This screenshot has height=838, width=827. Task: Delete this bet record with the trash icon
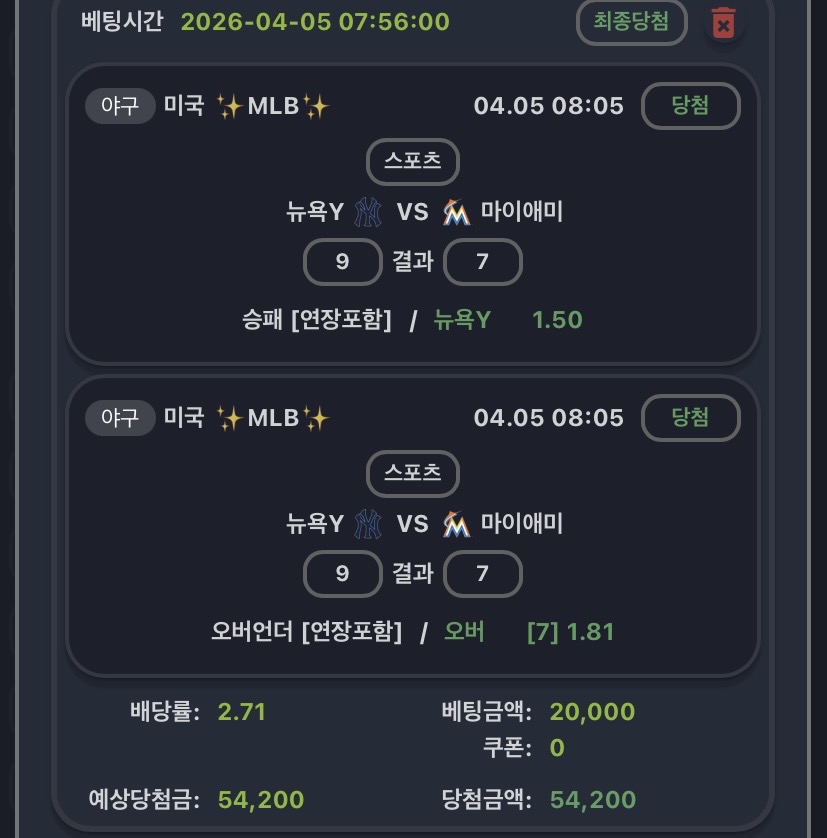(x=723, y=23)
